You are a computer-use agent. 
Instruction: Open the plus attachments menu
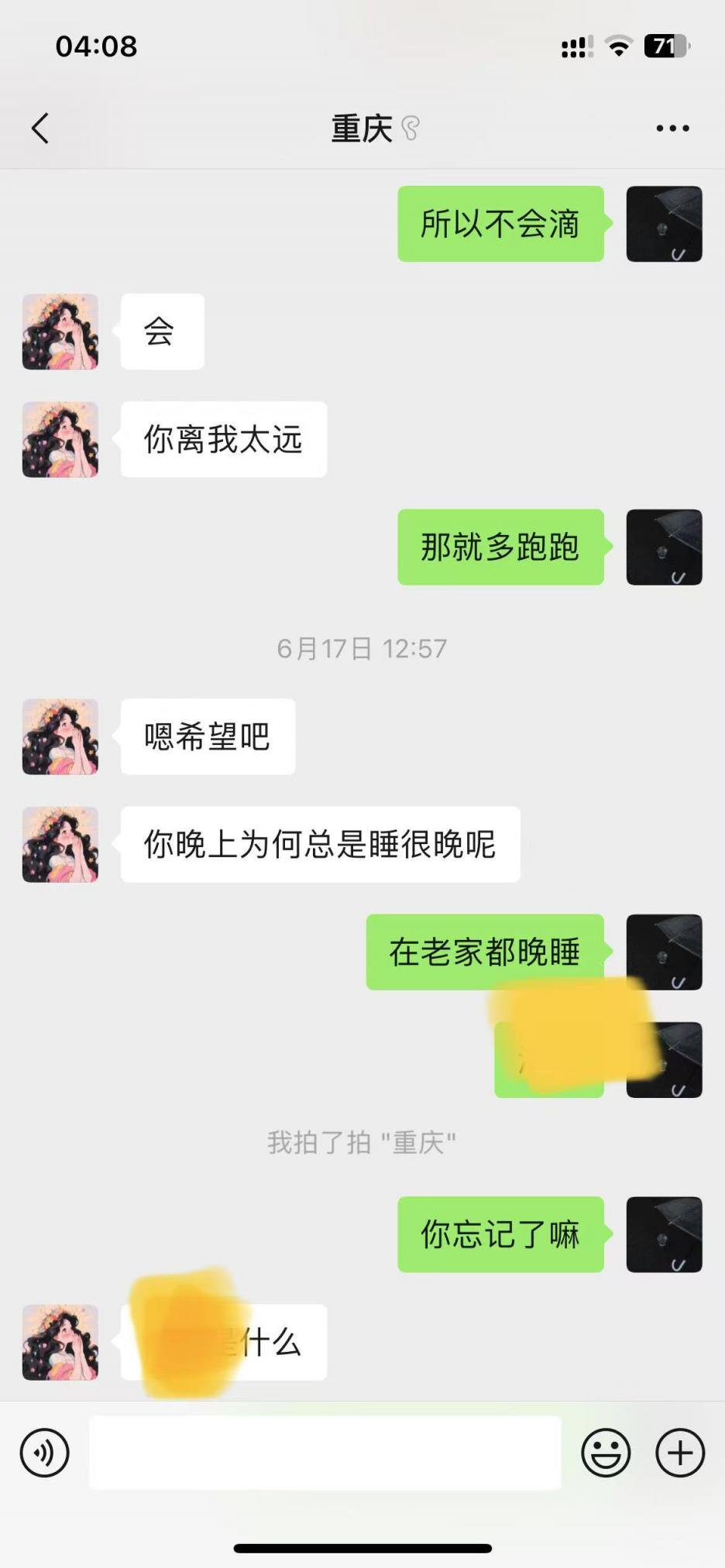pyautogui.click(x=680, y=1453)
